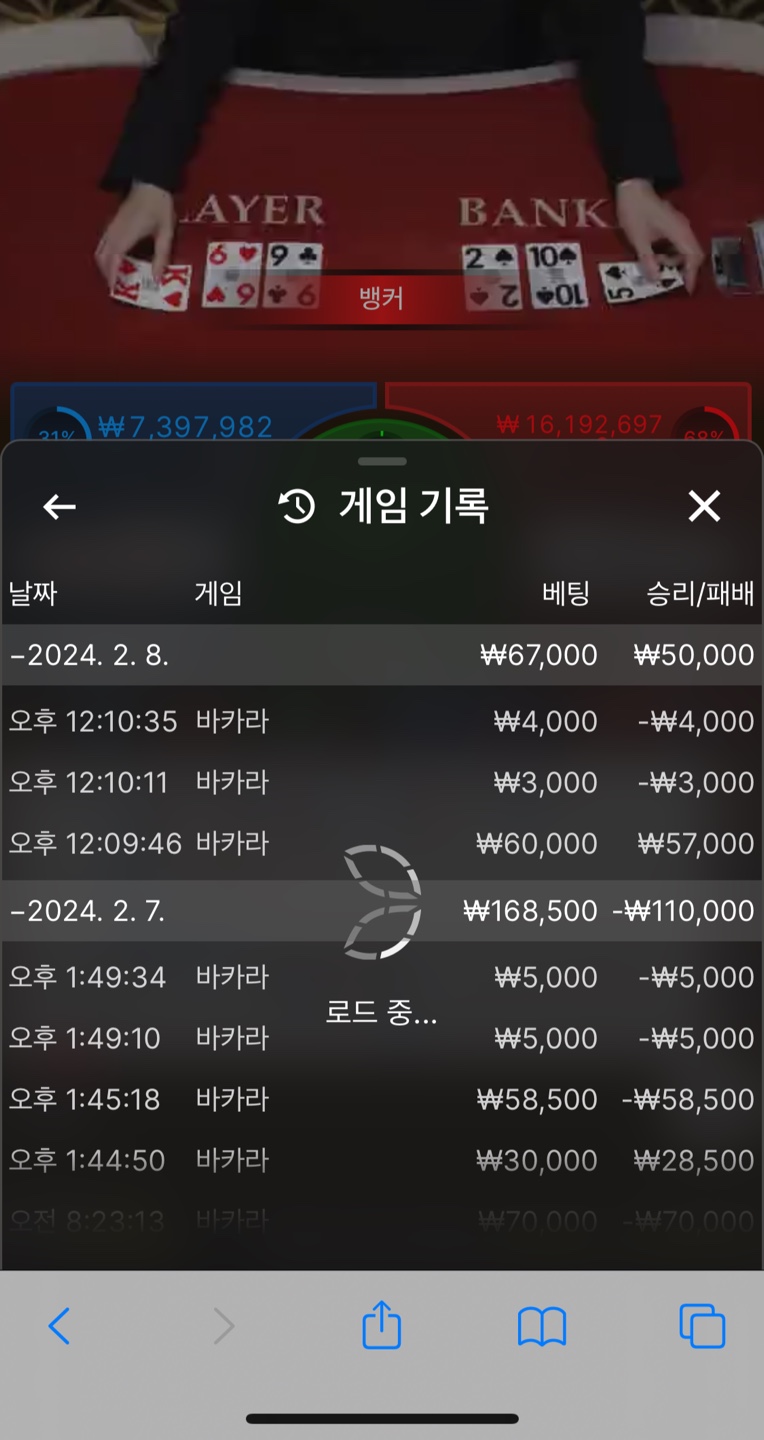This screenshot has width=764, height=1440.
Task: Open the 오후 1:49:10 바카라 record
Action: click(x=382, y=1038)
